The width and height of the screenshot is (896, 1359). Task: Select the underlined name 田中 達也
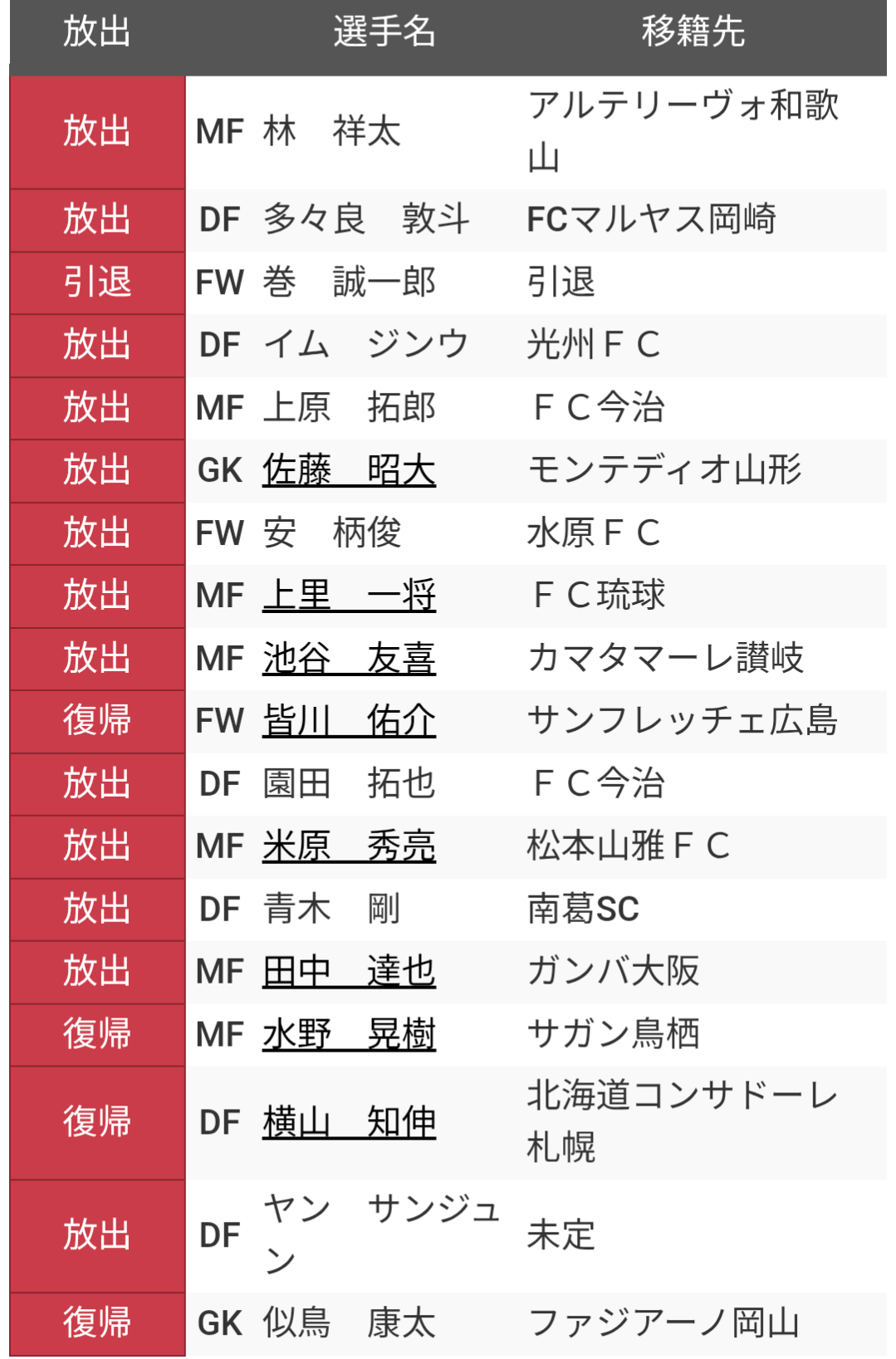pyautogui.click(x=349, y=971)
